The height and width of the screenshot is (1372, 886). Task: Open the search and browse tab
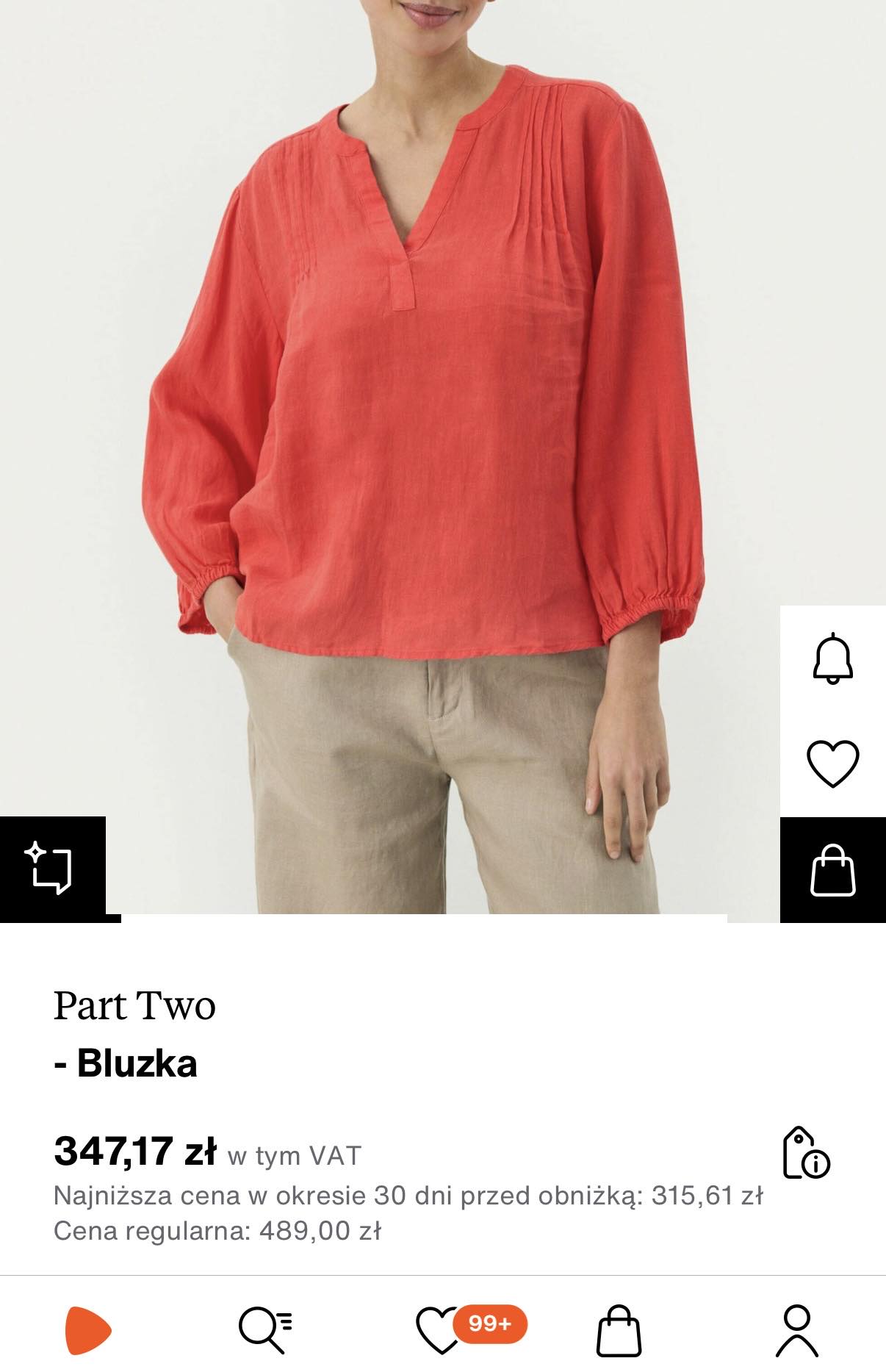[265, 1330]
